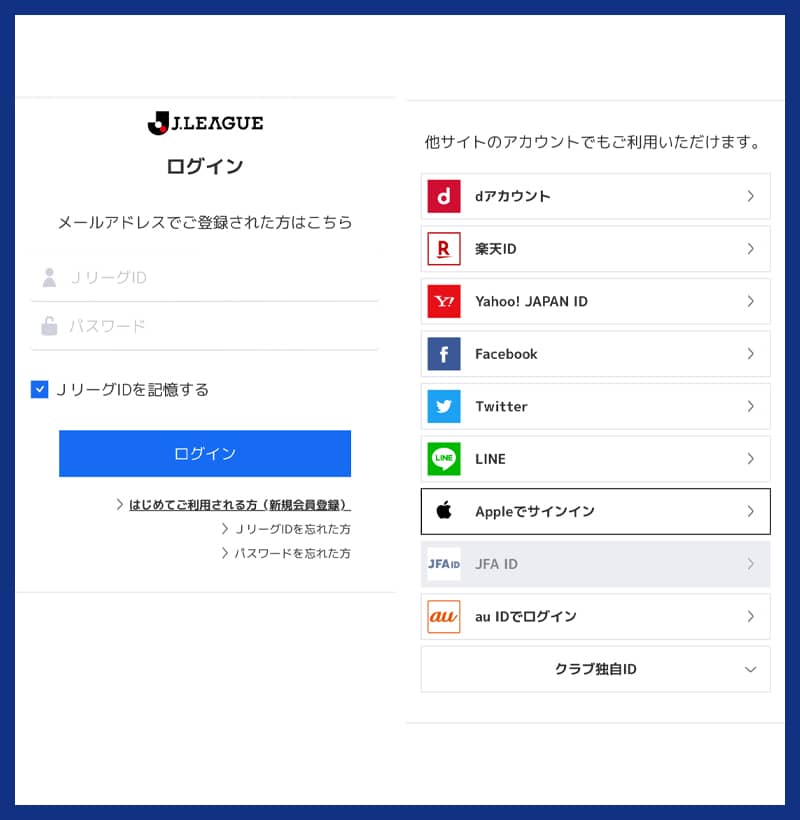Tap au IDでログイン
The height and width of the screenshot is (820, 800).
595,617
